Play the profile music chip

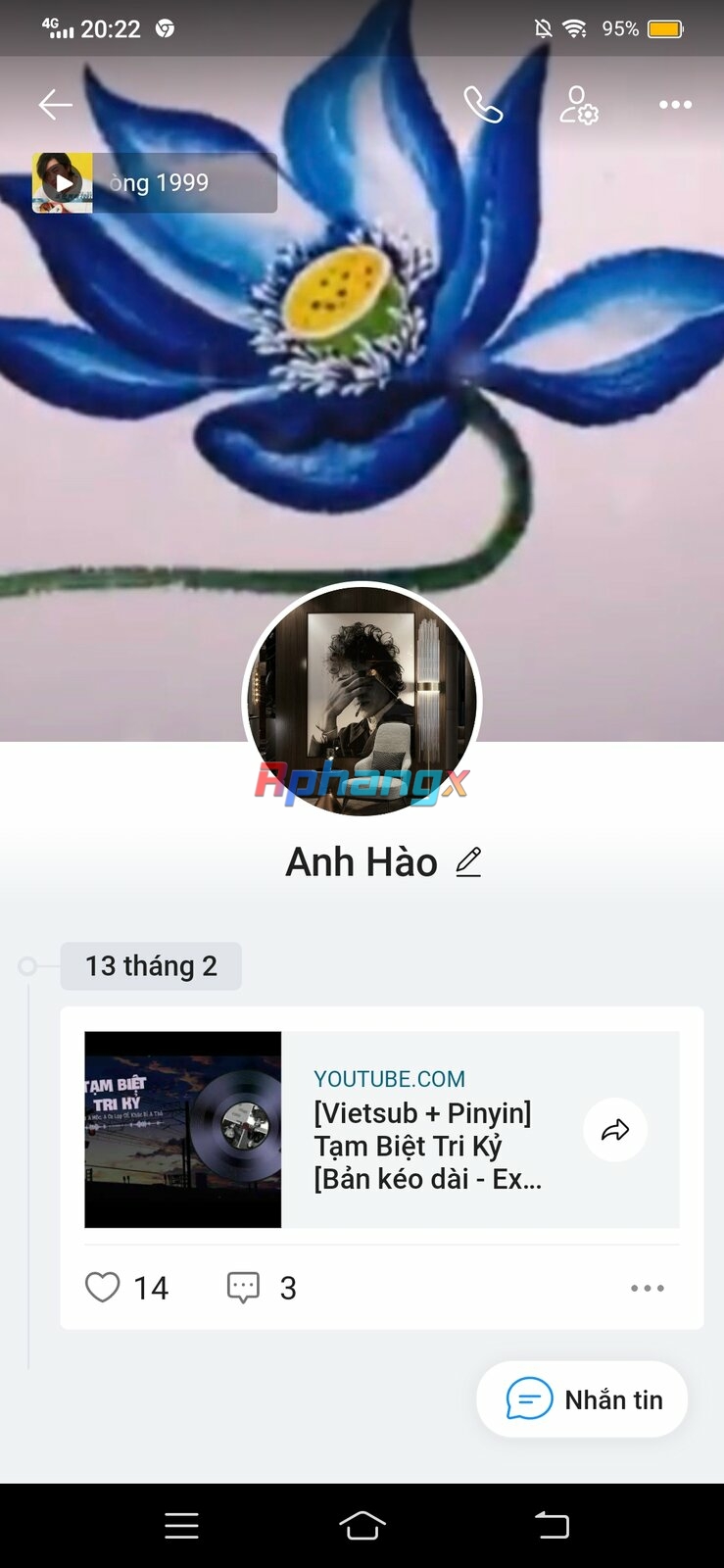pyautogui.click(x=155, y=182)
